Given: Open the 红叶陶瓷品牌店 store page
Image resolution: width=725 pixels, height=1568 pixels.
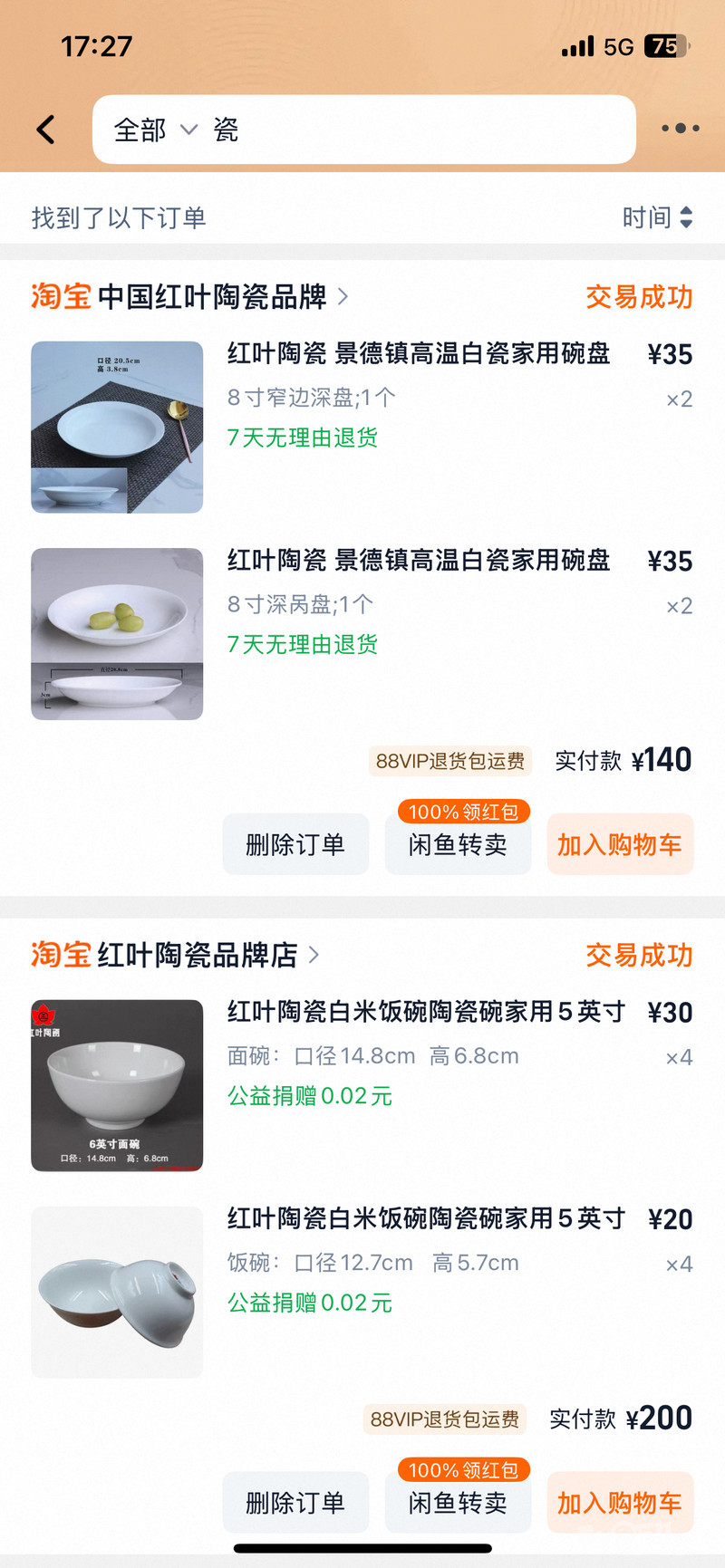Looking at the screenshot, I should tap(197, 955).
